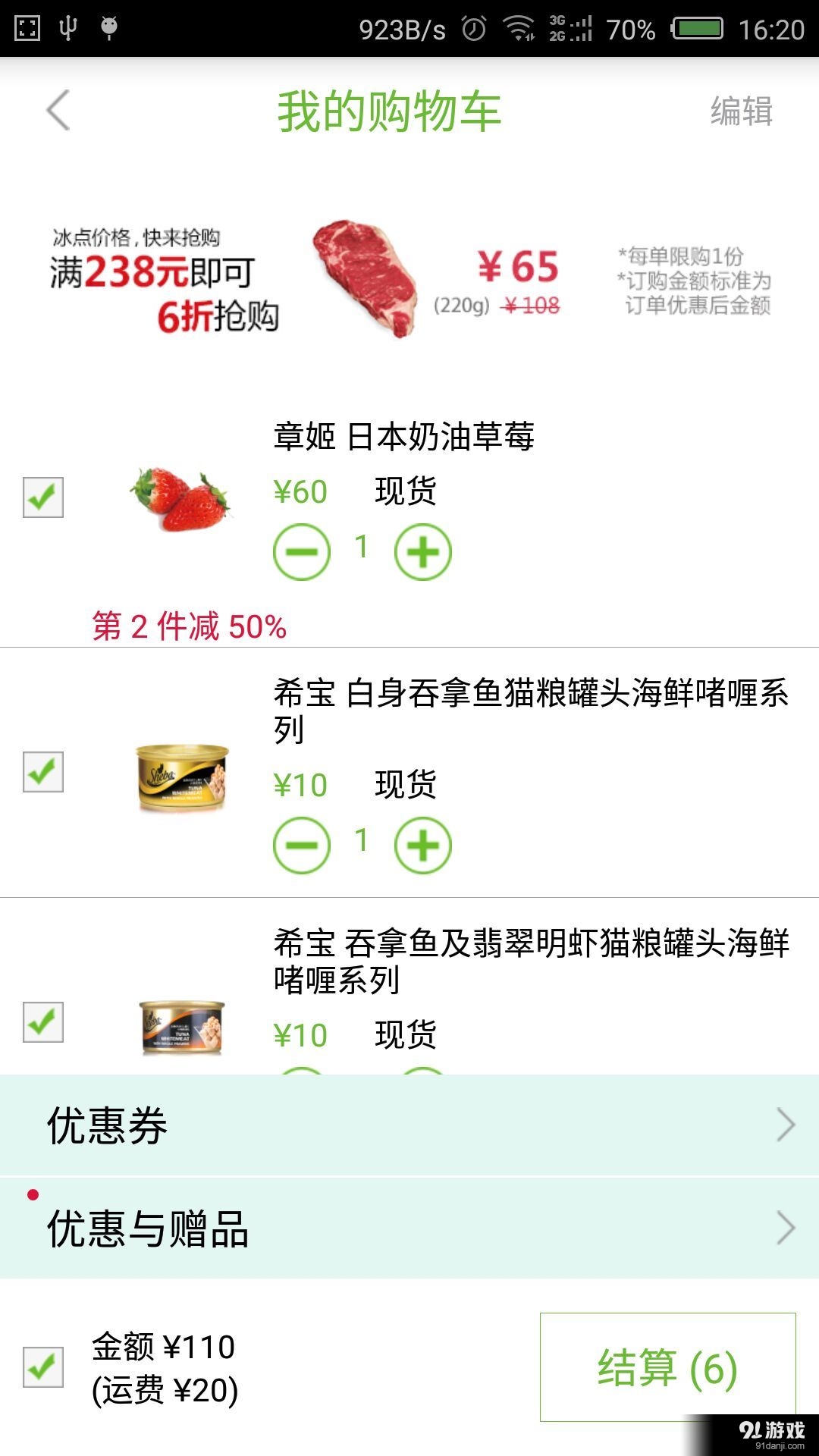Viewport: 819px width, 1456px height.
Task: Tap the ¥65 steak promotional banner
Action: pos(409,281)
